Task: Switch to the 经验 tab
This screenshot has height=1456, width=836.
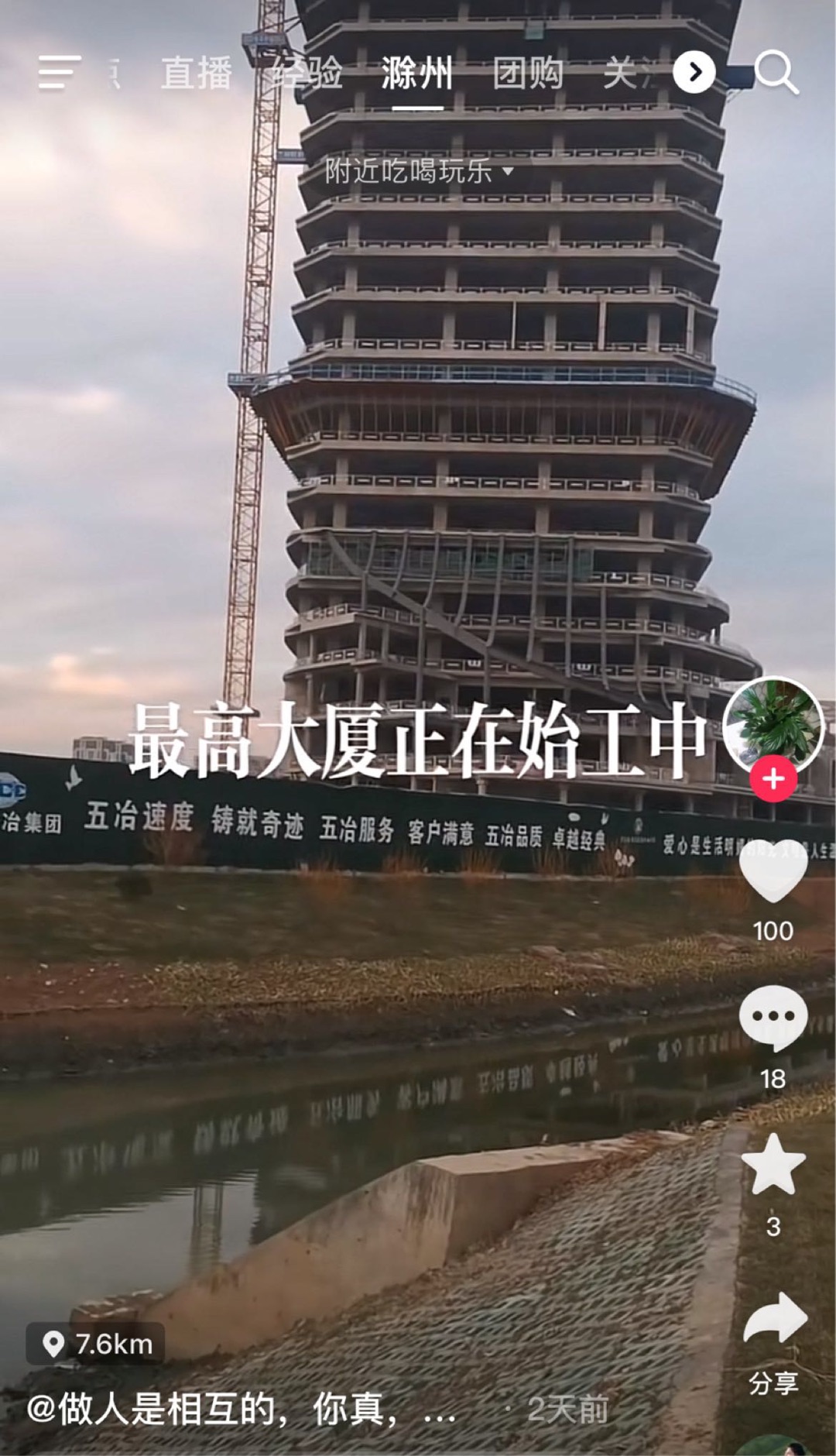Action: (307, 74)
